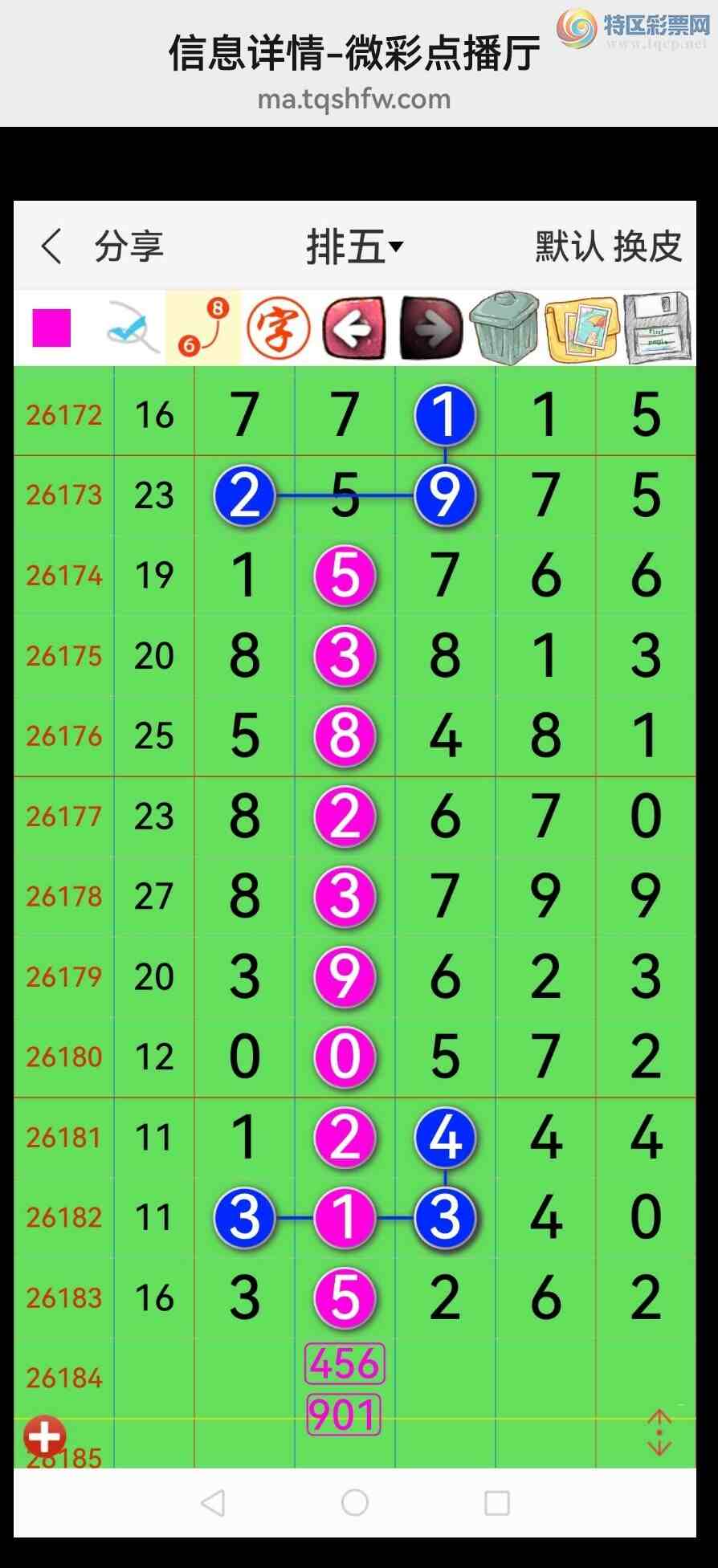
Task: Choose the connected number circles tool
Action: pyautogui.click(x=202, y=328)
